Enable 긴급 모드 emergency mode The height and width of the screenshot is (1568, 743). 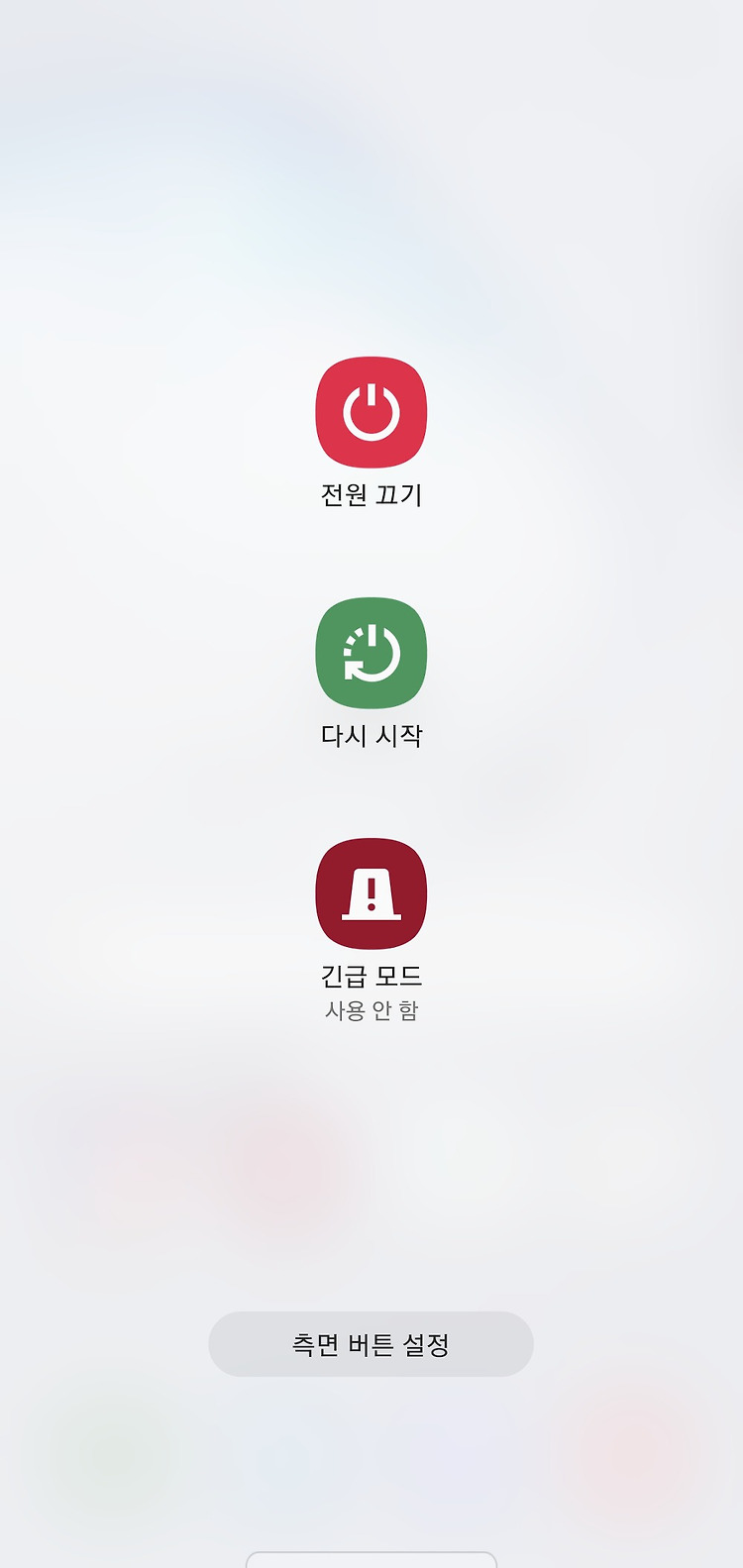371,893
